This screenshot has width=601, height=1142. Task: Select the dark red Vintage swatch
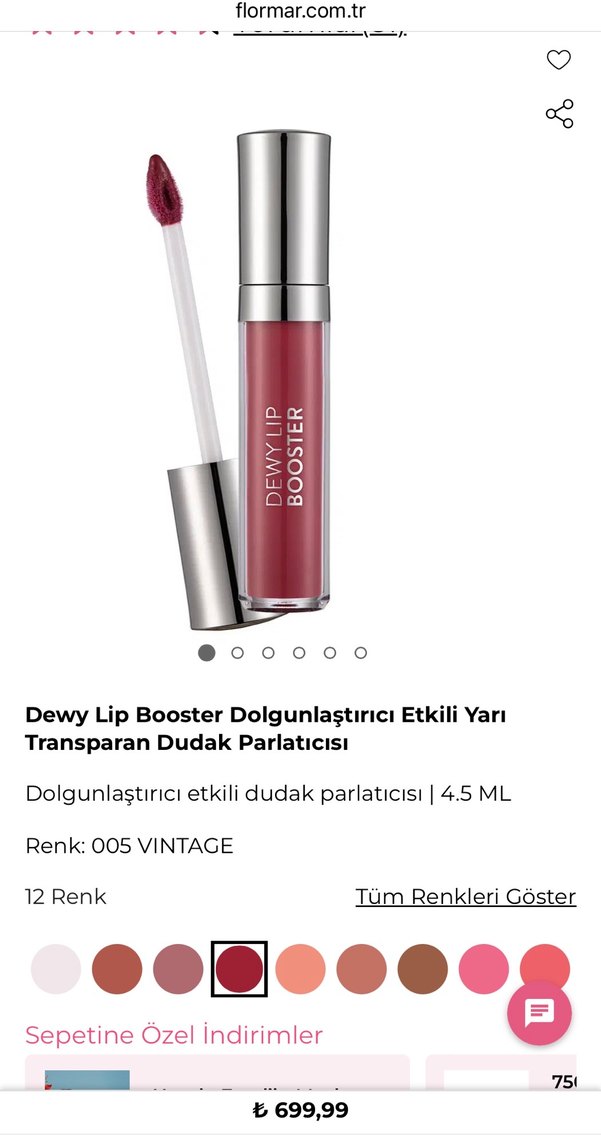239,969
